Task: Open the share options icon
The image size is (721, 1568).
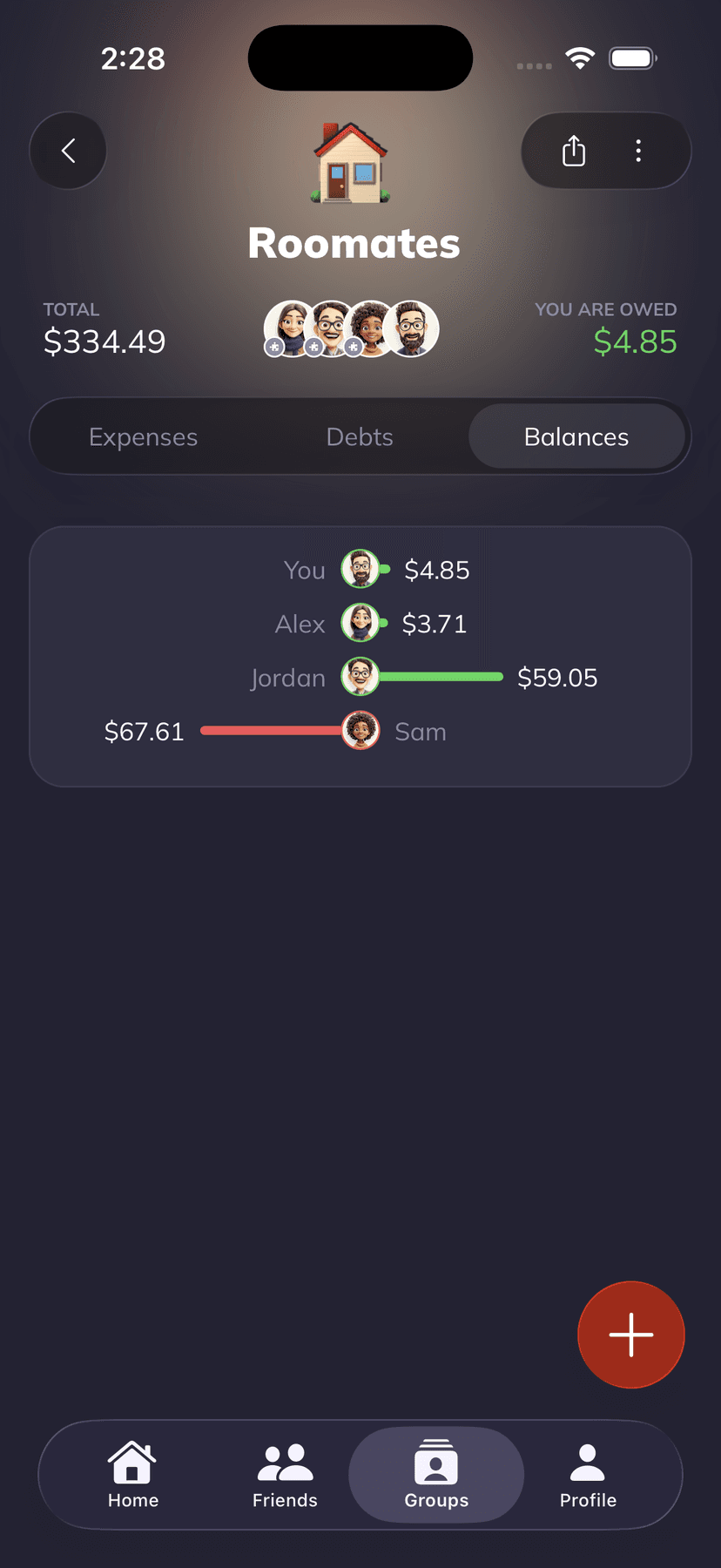Action: (572, 151)
